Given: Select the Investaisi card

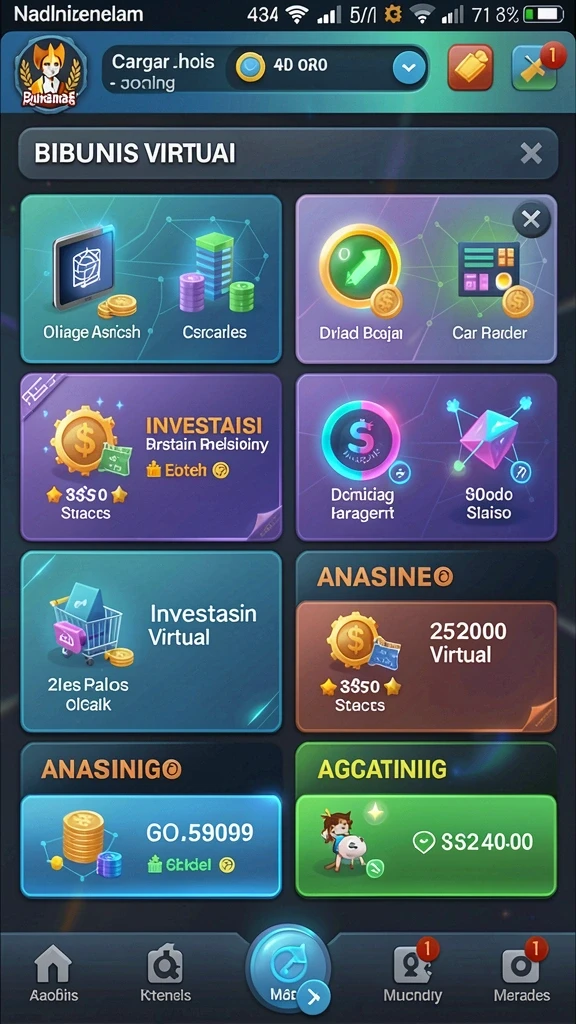Looking at the screenshot, I should click(152, 457).
